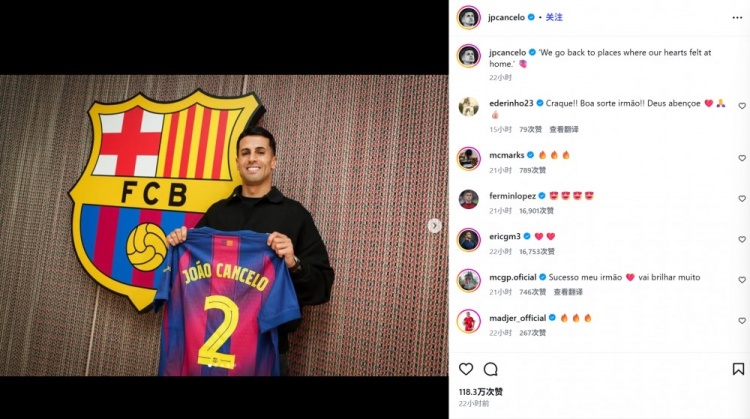Bookmark this post
This screenshot has height=419, width=750.
(x=738, y=369)
